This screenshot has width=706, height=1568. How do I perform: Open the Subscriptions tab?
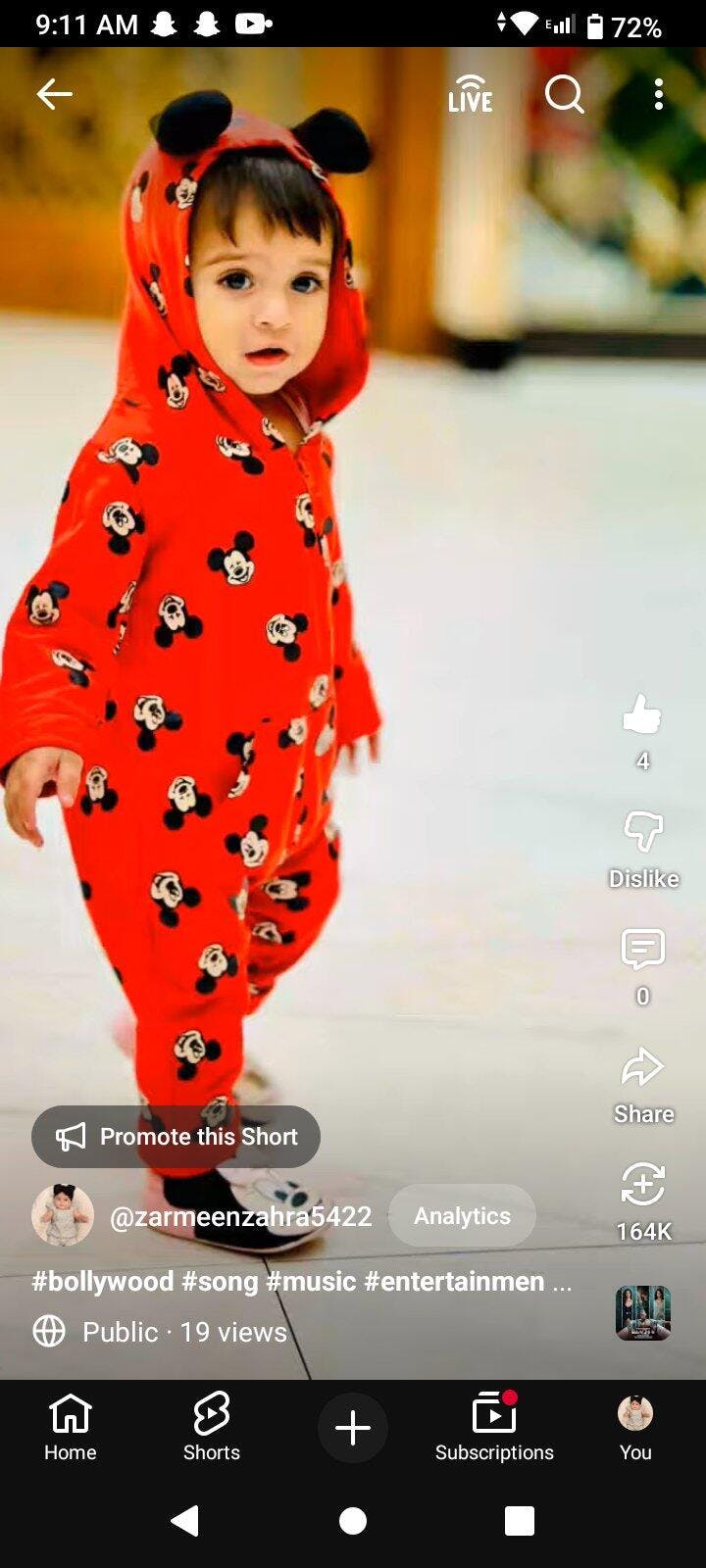(494, 1427)
